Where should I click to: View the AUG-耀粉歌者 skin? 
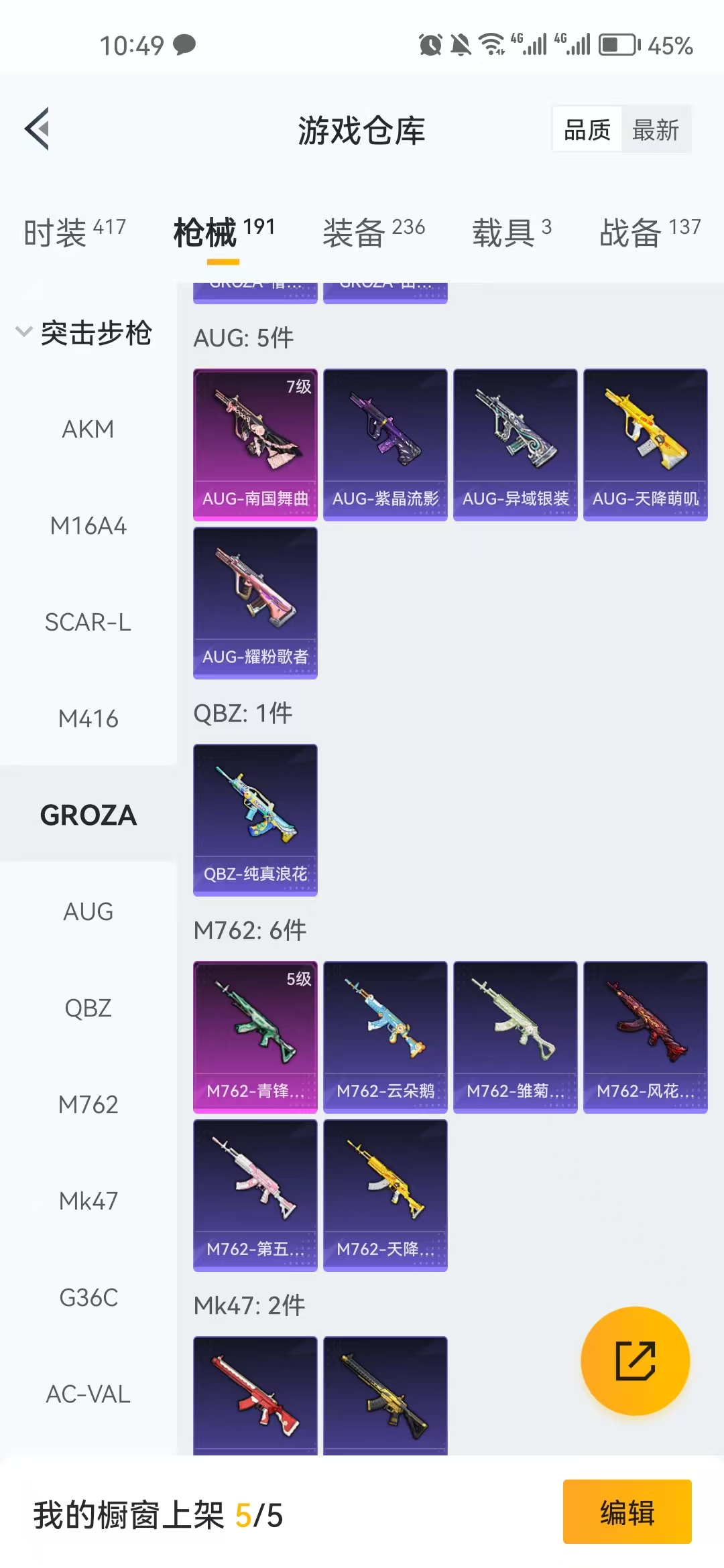click(x=255, y=602)
